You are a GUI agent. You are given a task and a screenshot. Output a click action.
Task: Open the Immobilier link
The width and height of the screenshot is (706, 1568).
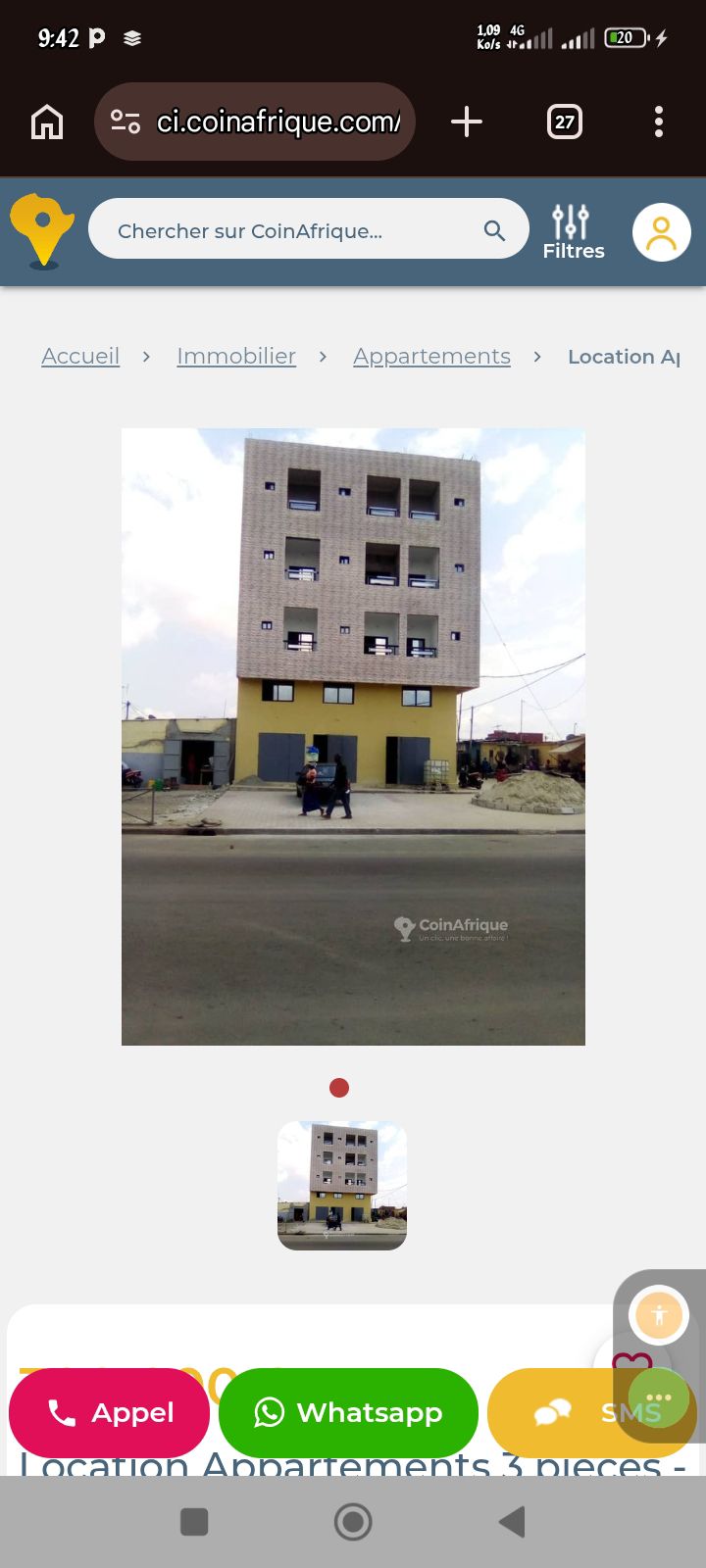(x=235, y=356)
